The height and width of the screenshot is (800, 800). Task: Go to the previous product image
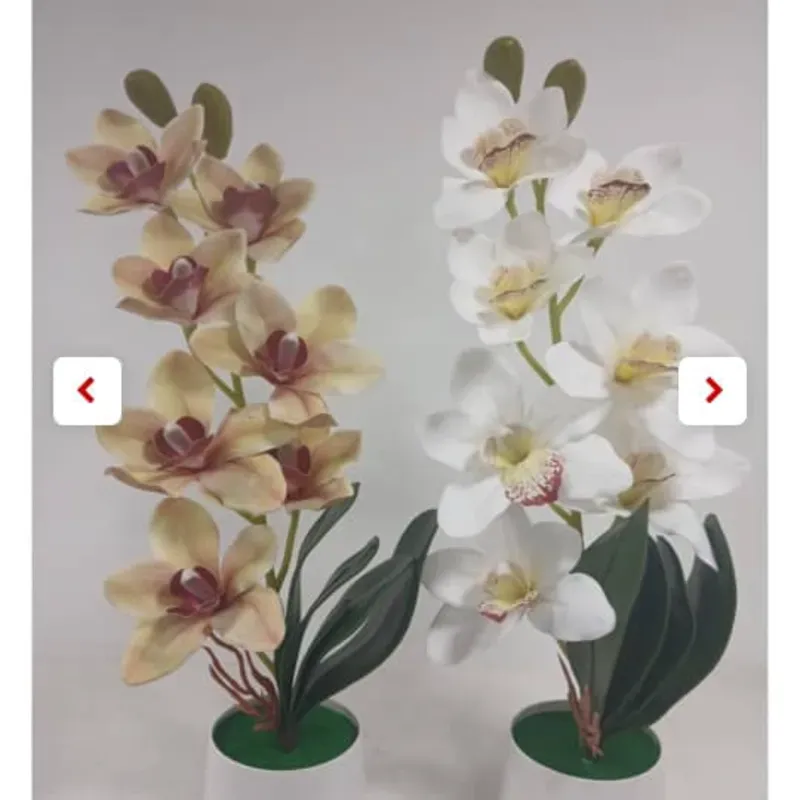[87, 391]
